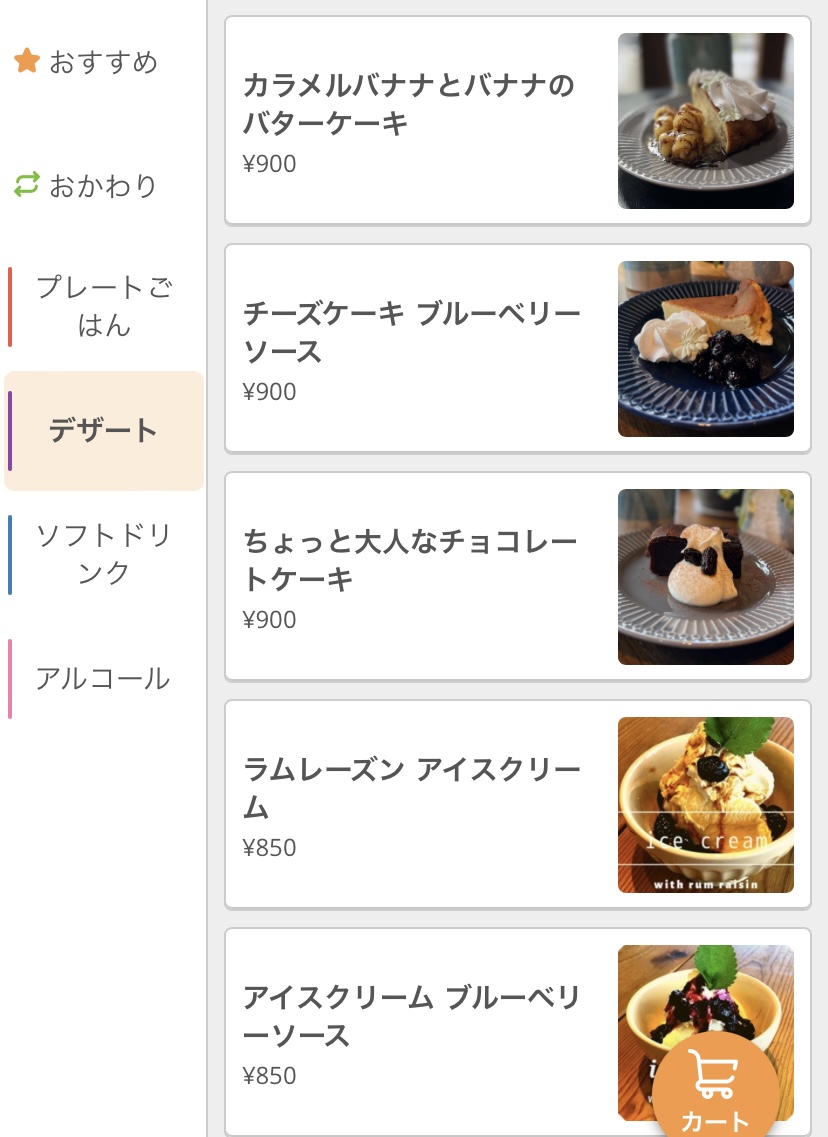Click the cheesecake with blueberry sauce photo
Viewport: 828px width, 1137px height.
[705, 348]
